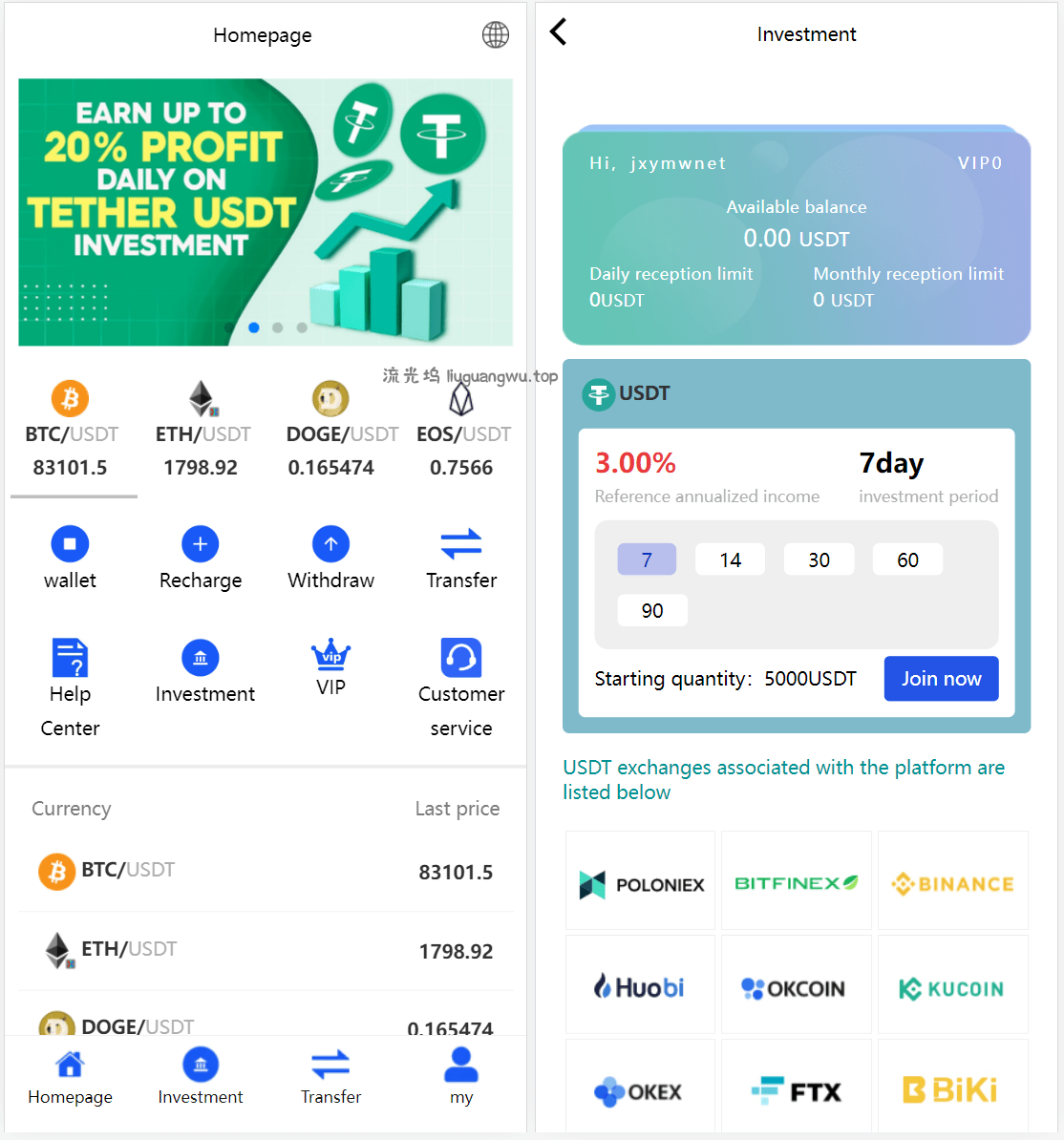The width and height of the screenshot is (1064, 1140).
Task: Choose the 90 day investment period
Action: click(x=652, y=610)
